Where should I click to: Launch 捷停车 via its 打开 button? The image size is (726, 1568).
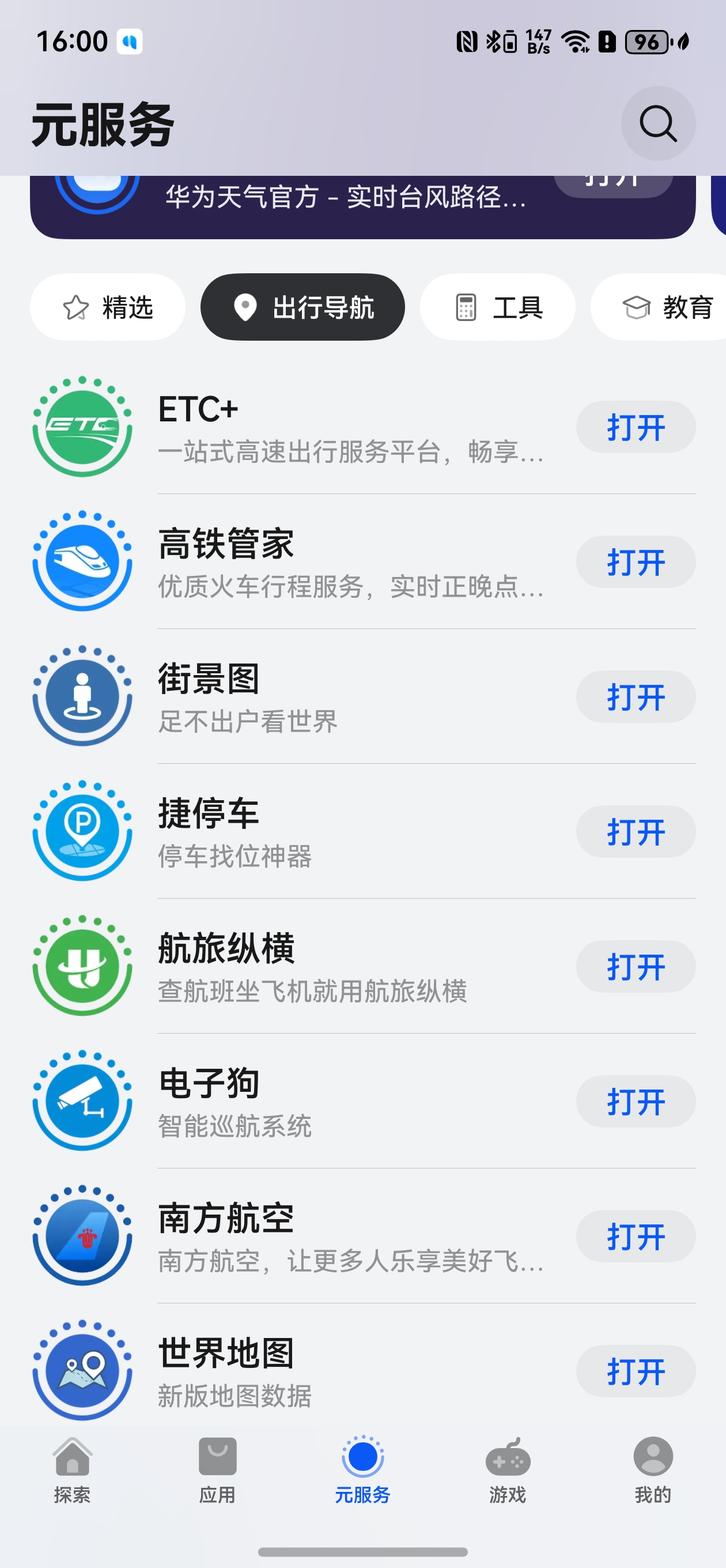click(x=636, y=831)
